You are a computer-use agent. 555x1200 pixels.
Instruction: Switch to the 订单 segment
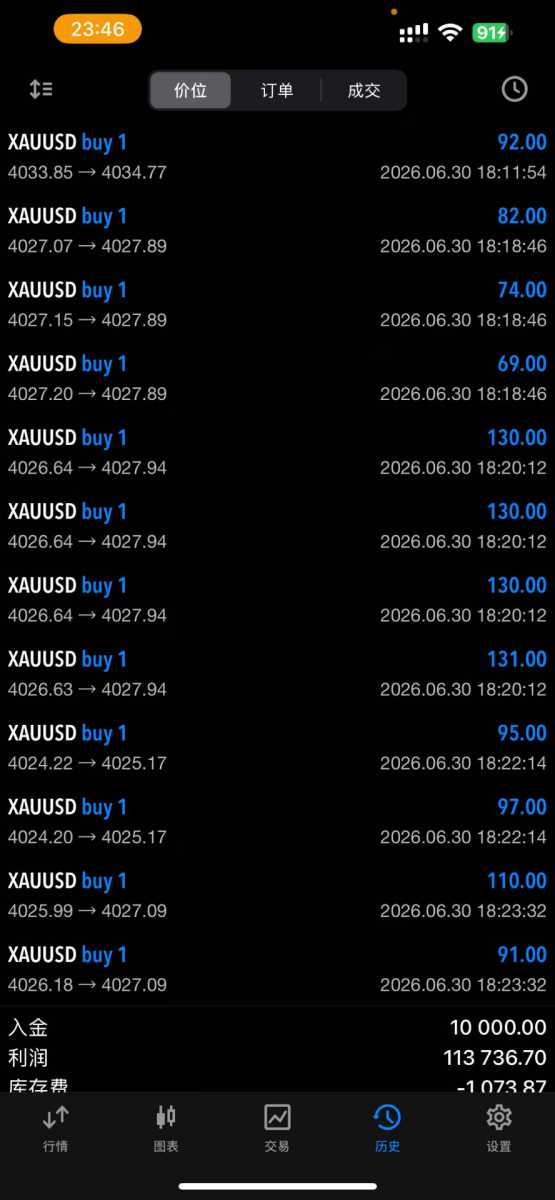(277, 90)
